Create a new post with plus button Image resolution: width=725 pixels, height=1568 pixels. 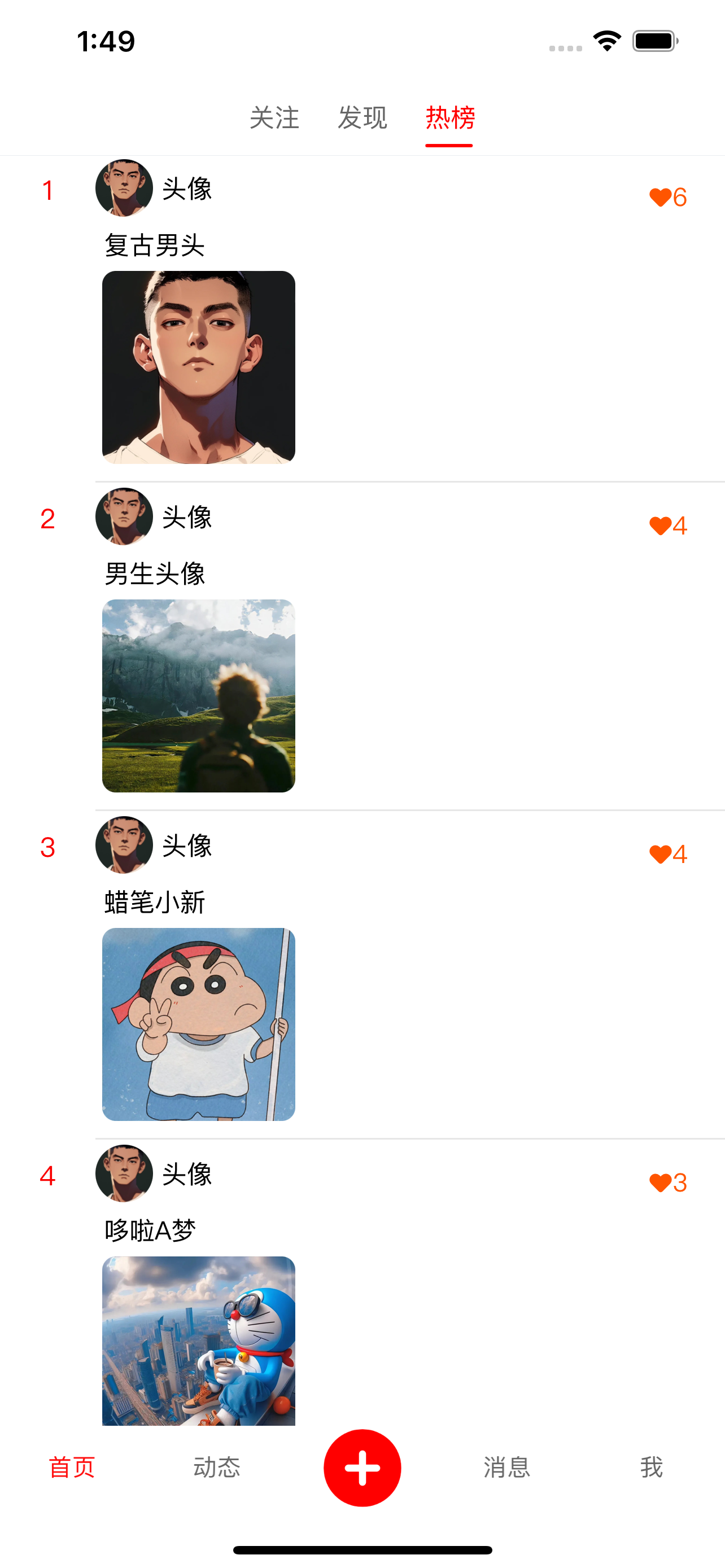362,1468
